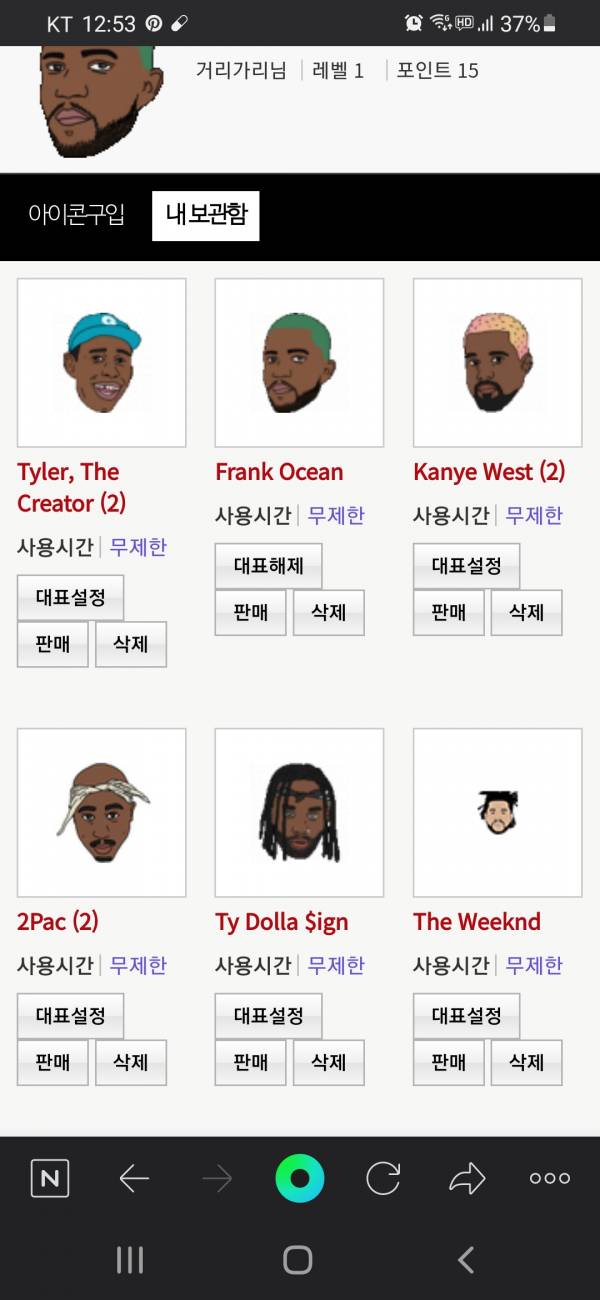Open the browser's three-dot more menu

coord(549,1178)
